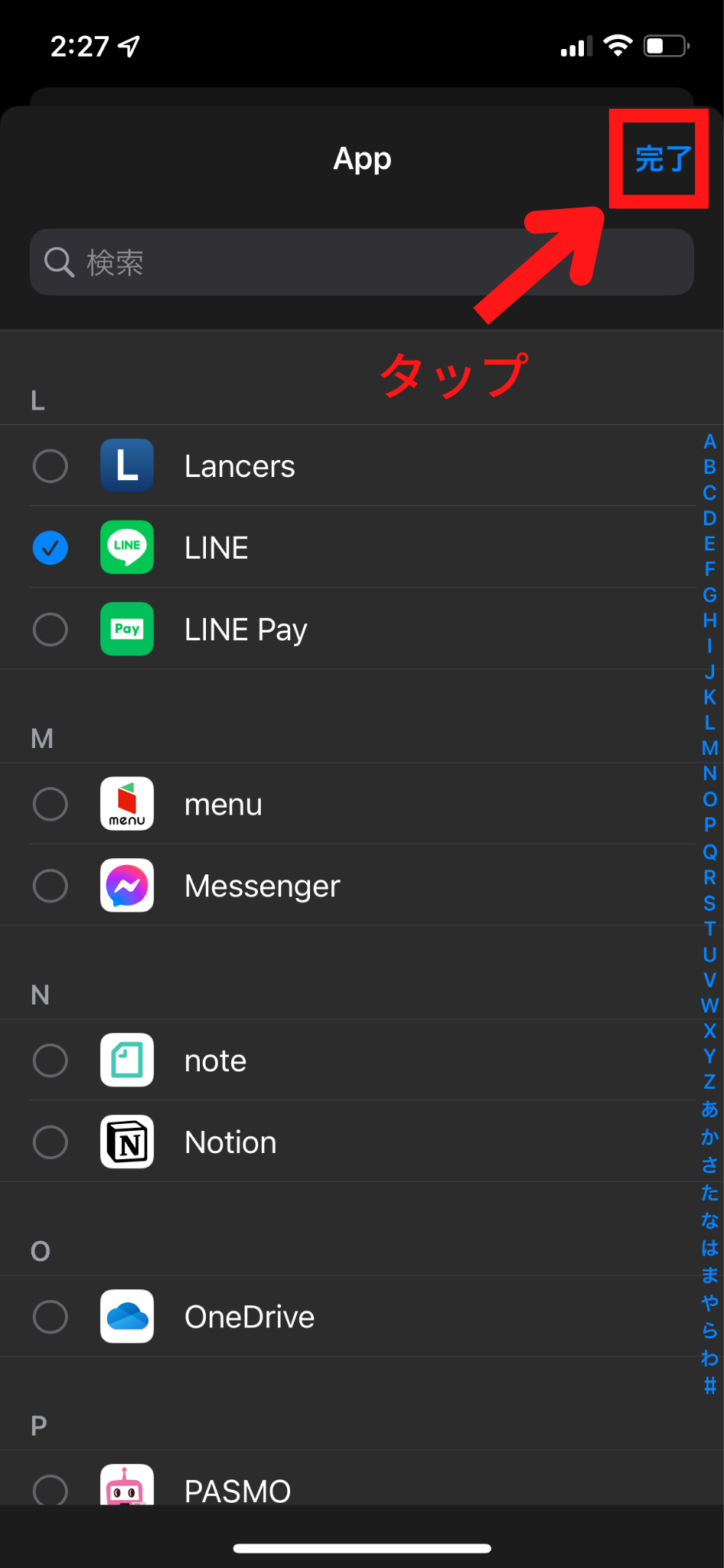724x1568 pixels.
Task: Select the Notion app
Action: coord(51,1142)
